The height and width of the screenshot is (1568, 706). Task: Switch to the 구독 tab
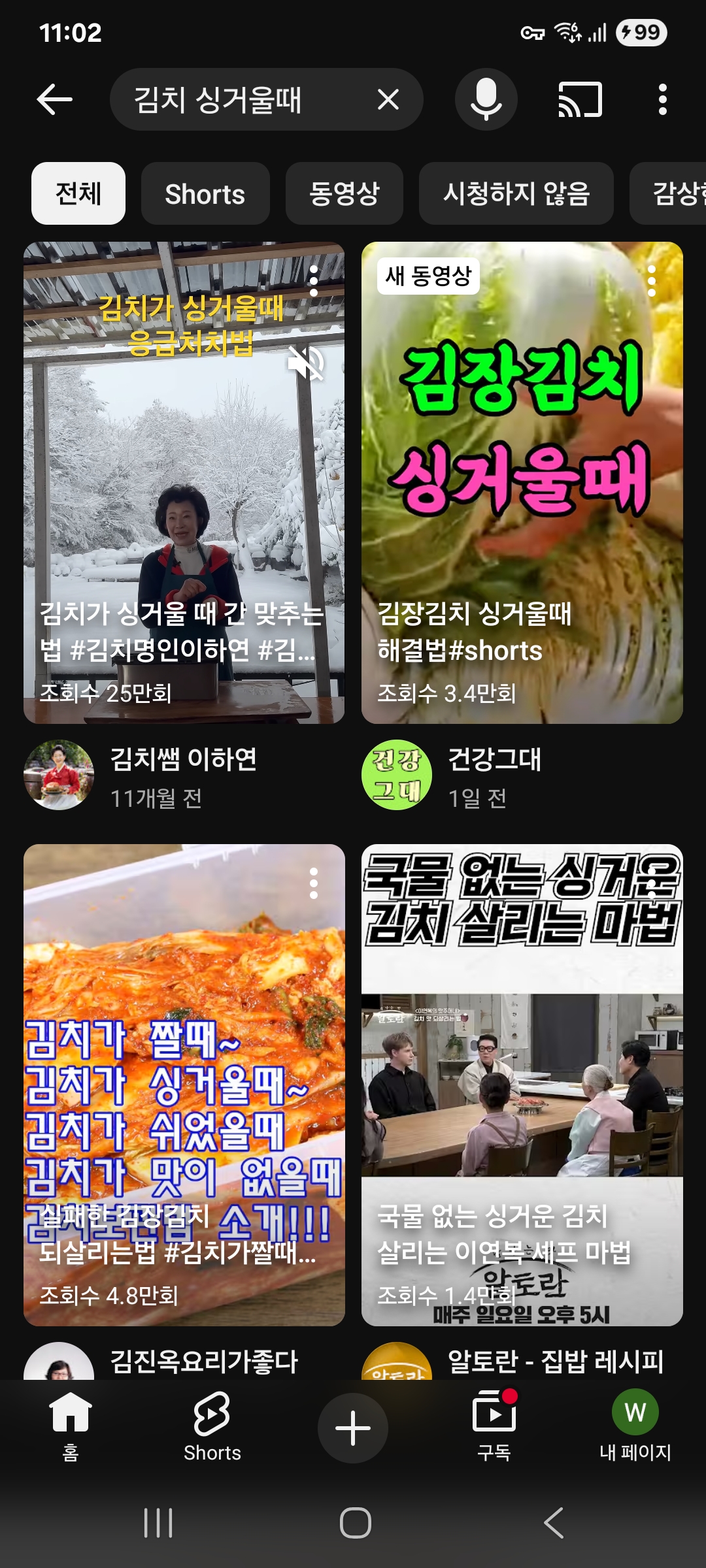click(494, 1426)
